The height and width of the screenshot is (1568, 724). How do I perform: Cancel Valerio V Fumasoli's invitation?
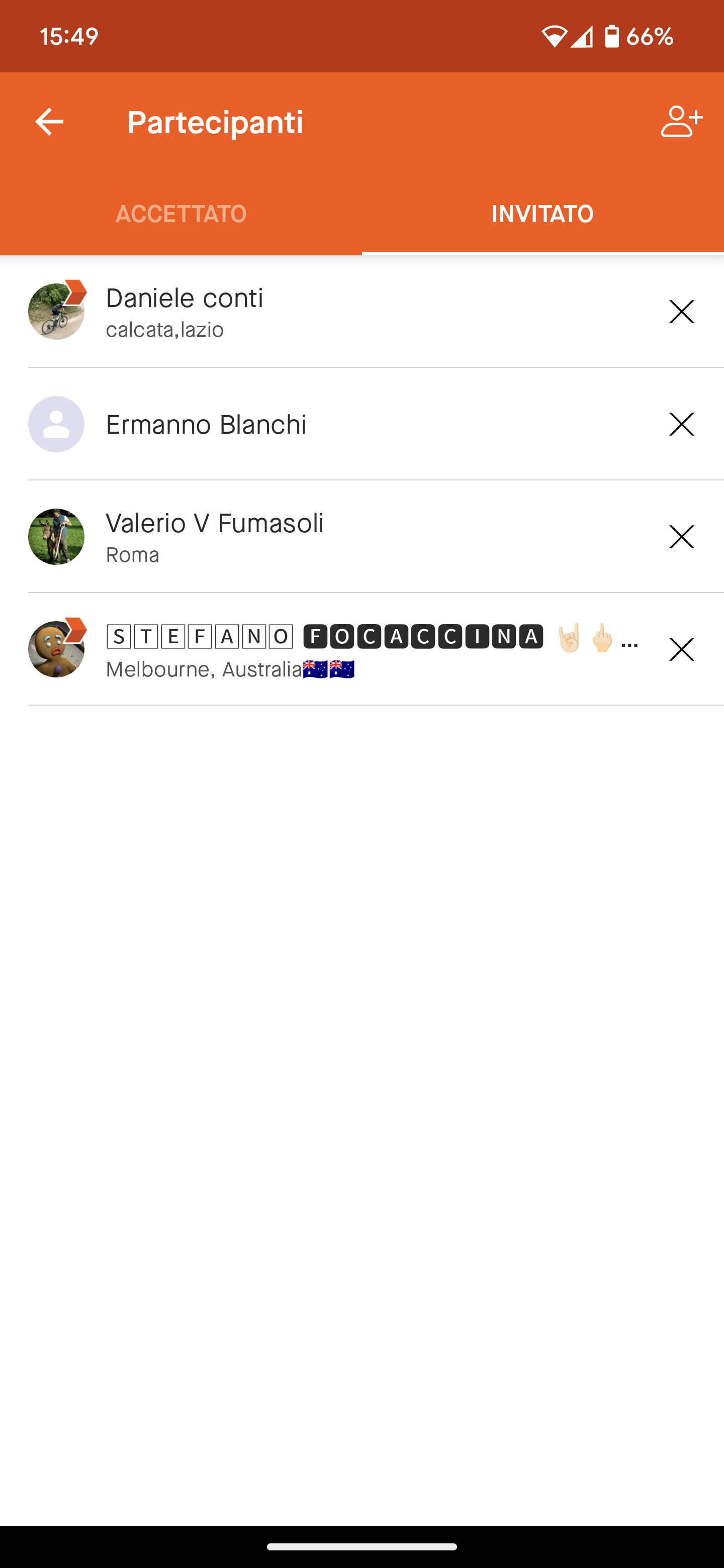681,537
